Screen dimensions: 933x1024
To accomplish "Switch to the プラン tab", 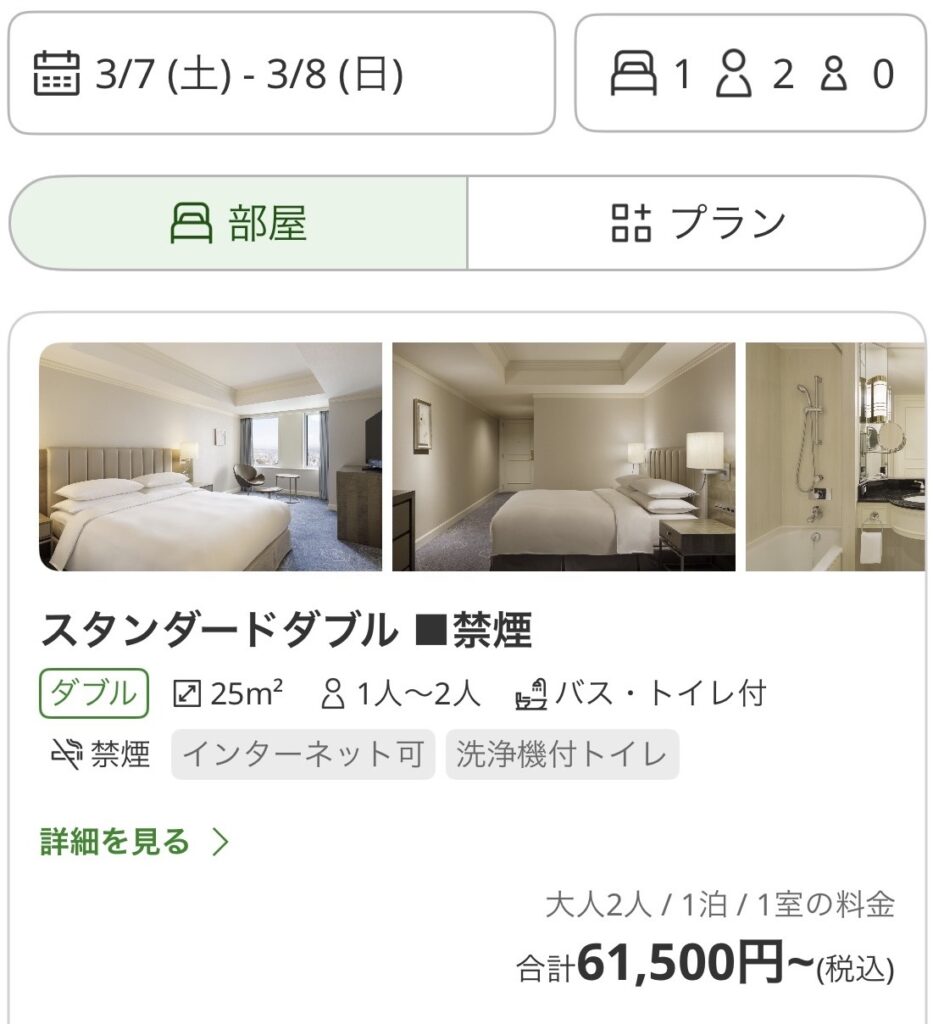I will point(696,223).
